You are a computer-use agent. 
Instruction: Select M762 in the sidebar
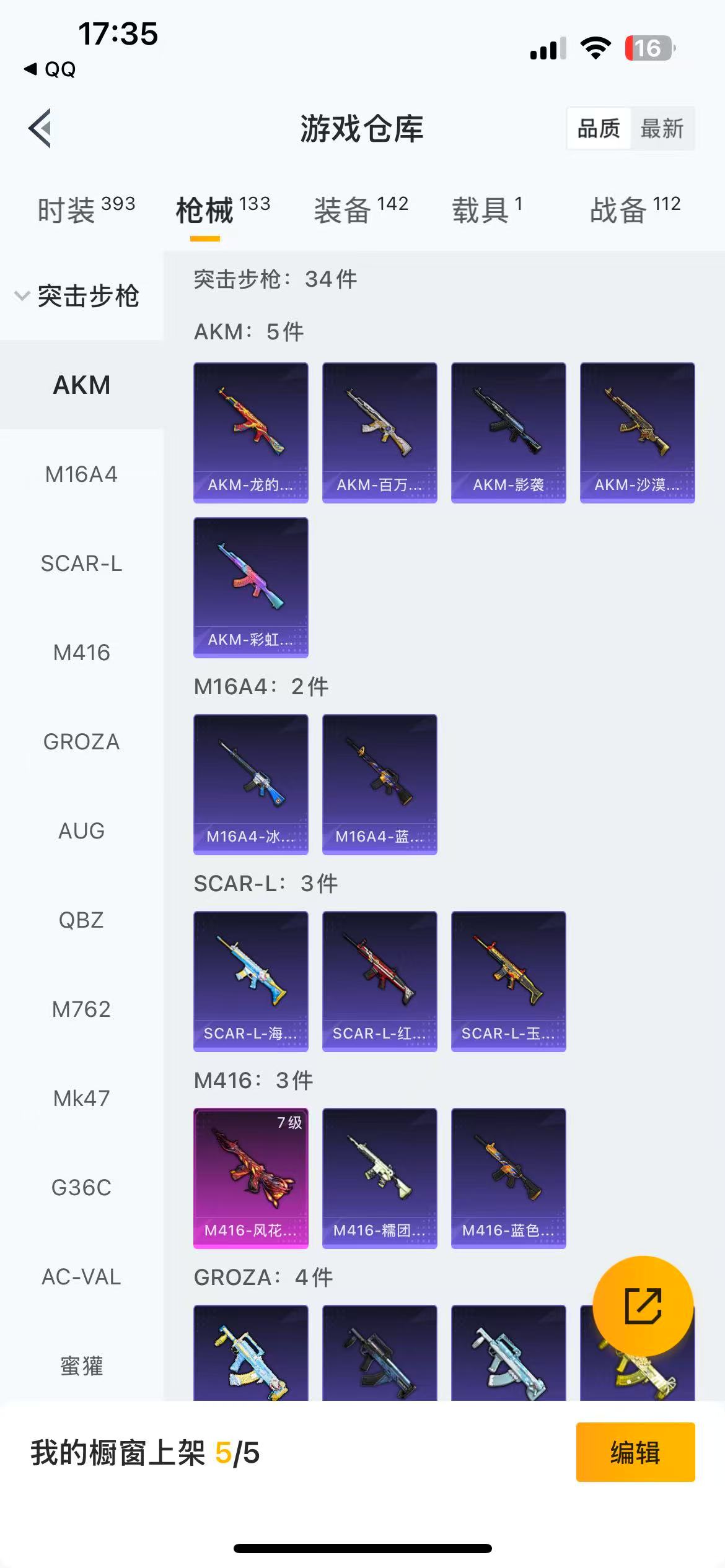(x=81, y=1009)
